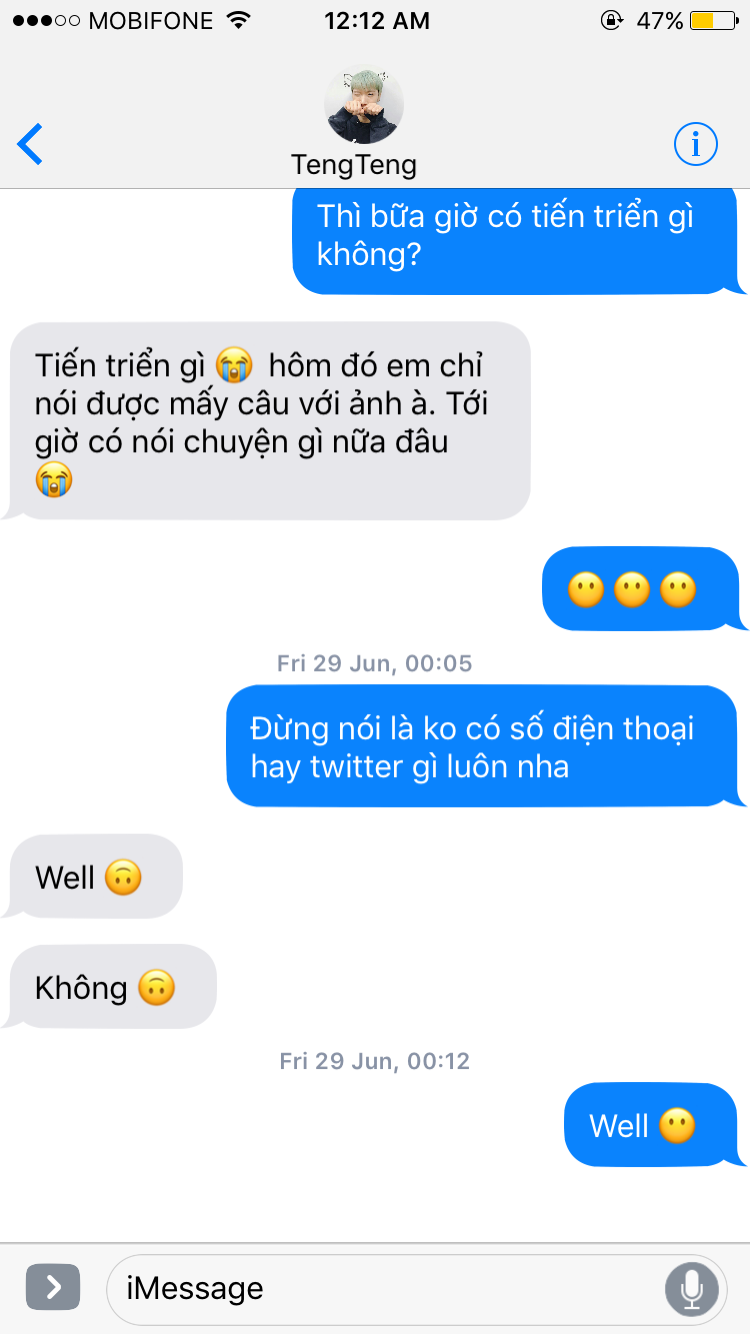
Task: Open conversation details info icon
Action: click(695, 145)
